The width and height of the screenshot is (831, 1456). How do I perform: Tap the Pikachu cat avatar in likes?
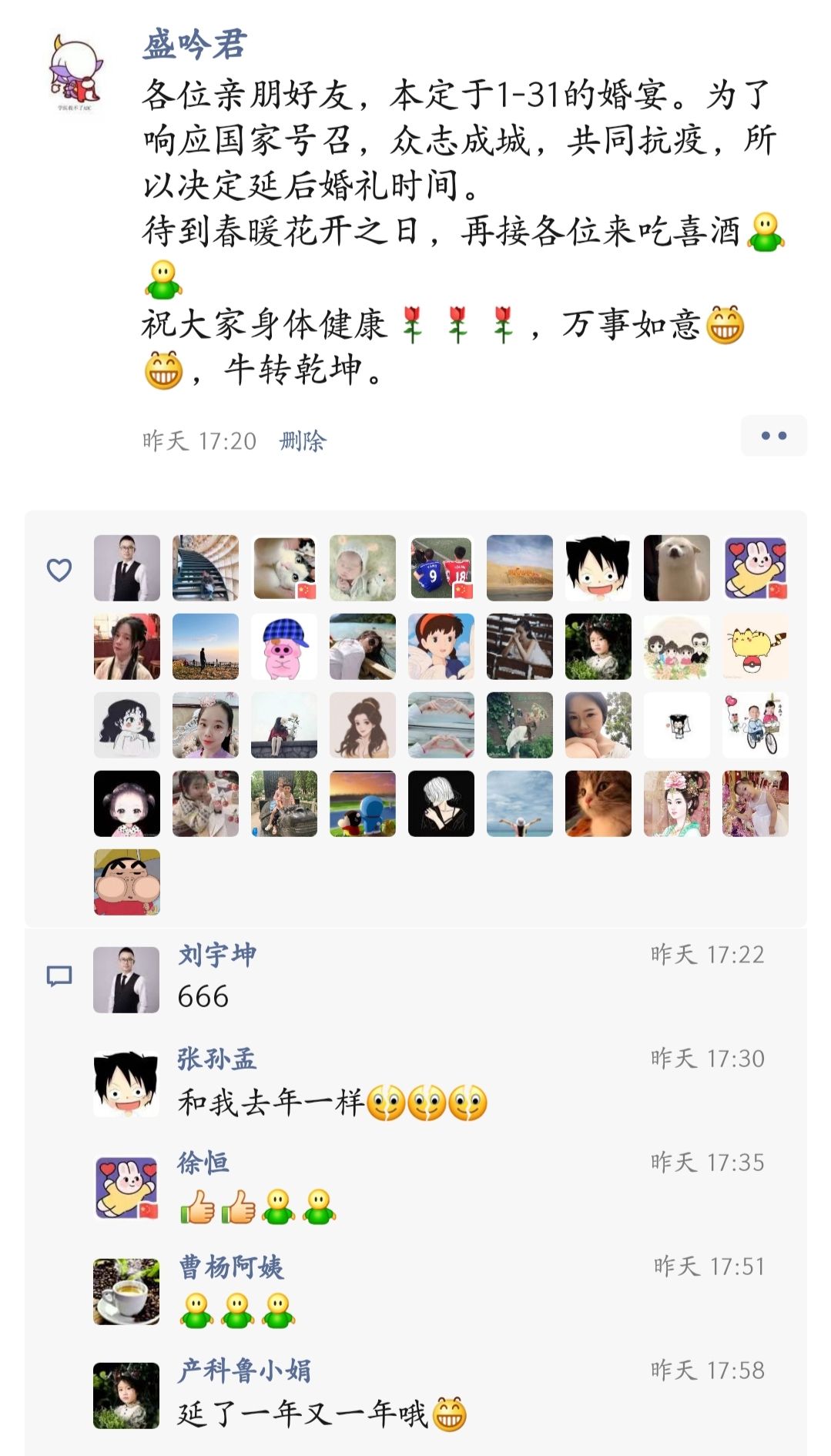(x=756, y=647)
